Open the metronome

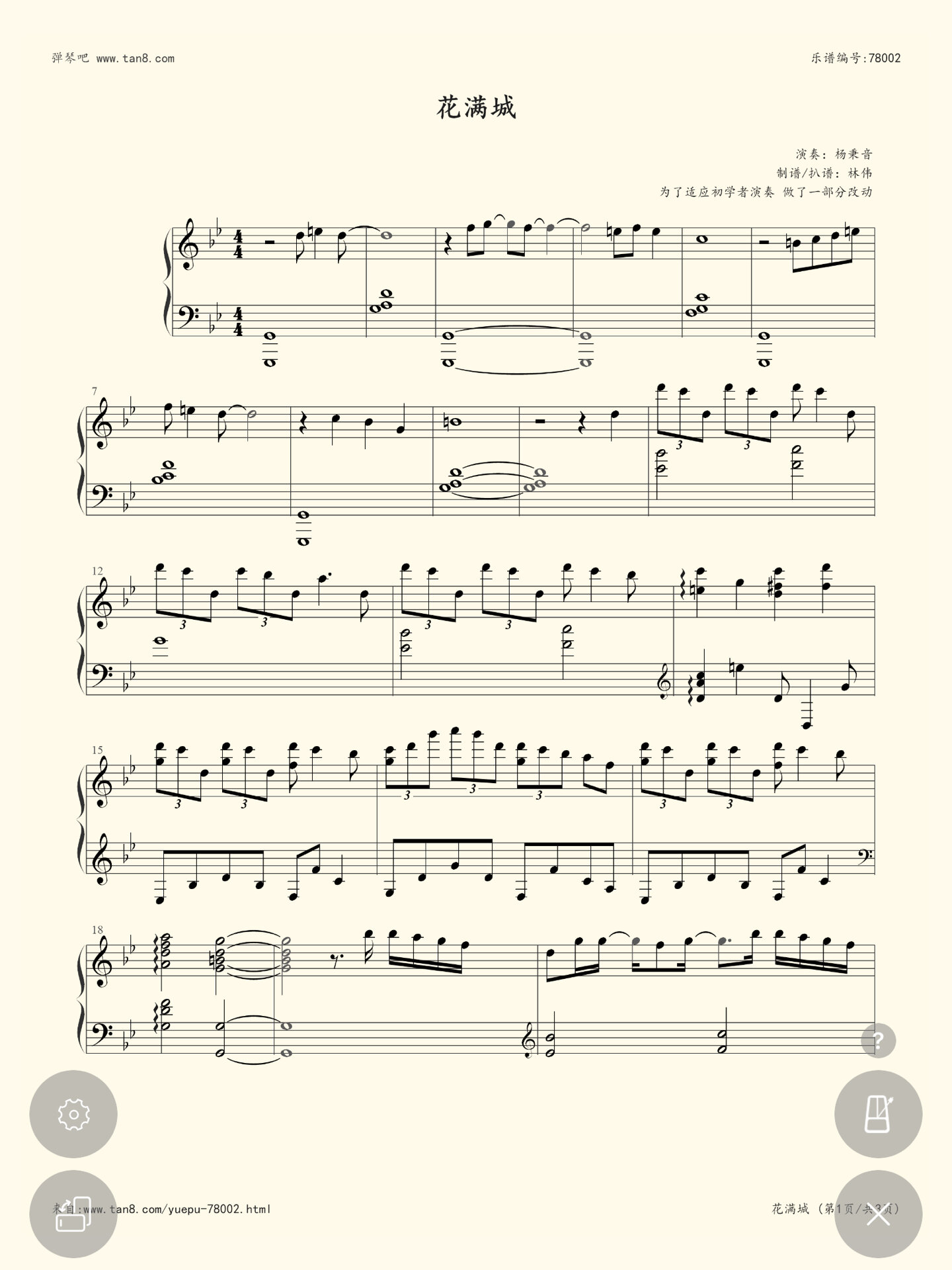[x=878, y=1115]
